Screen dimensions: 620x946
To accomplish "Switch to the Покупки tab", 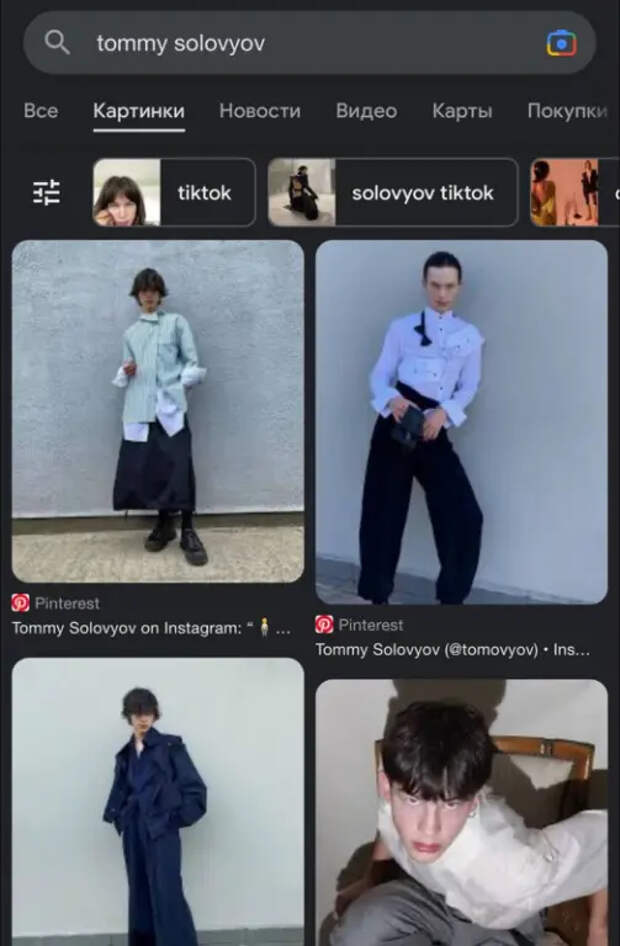I will coord(567,111).
